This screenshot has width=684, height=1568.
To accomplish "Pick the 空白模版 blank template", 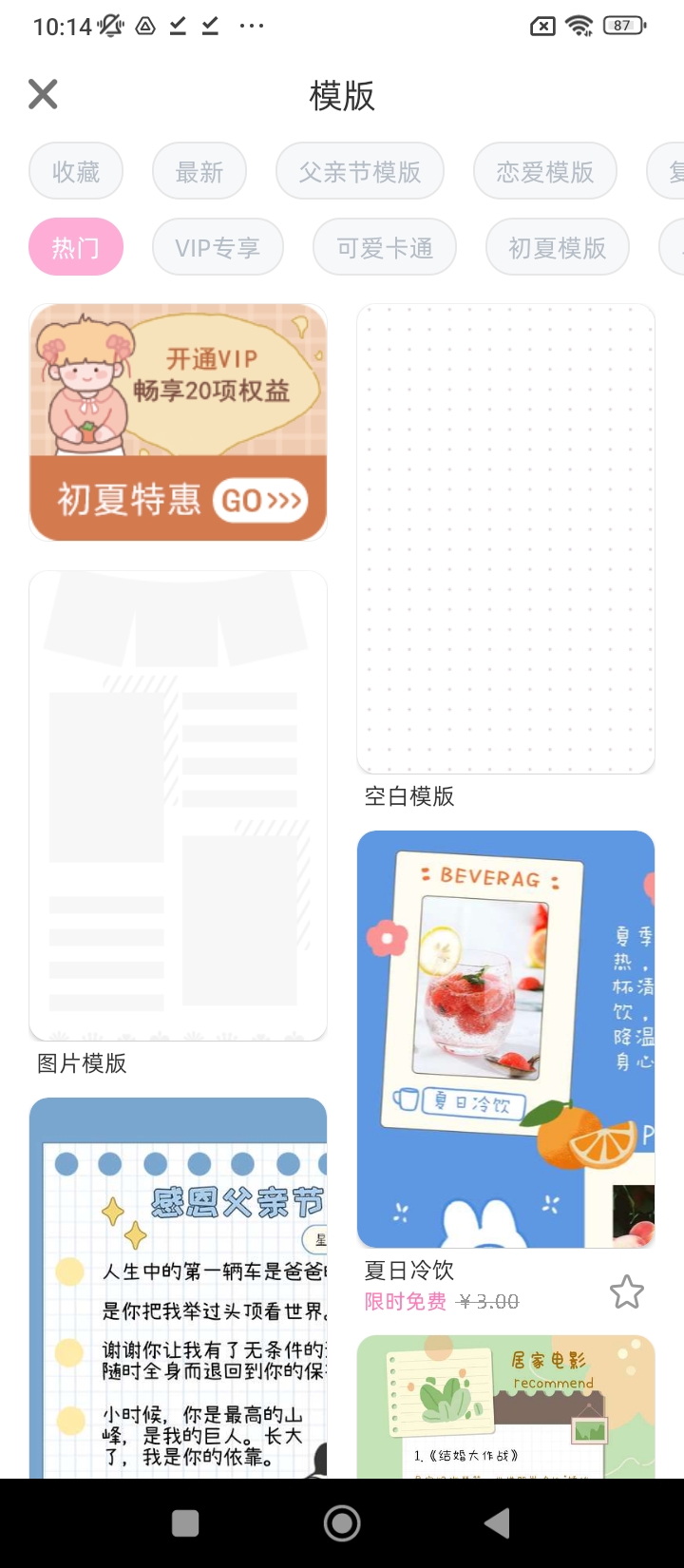I will pyautogui.click(x=505, y=539).
